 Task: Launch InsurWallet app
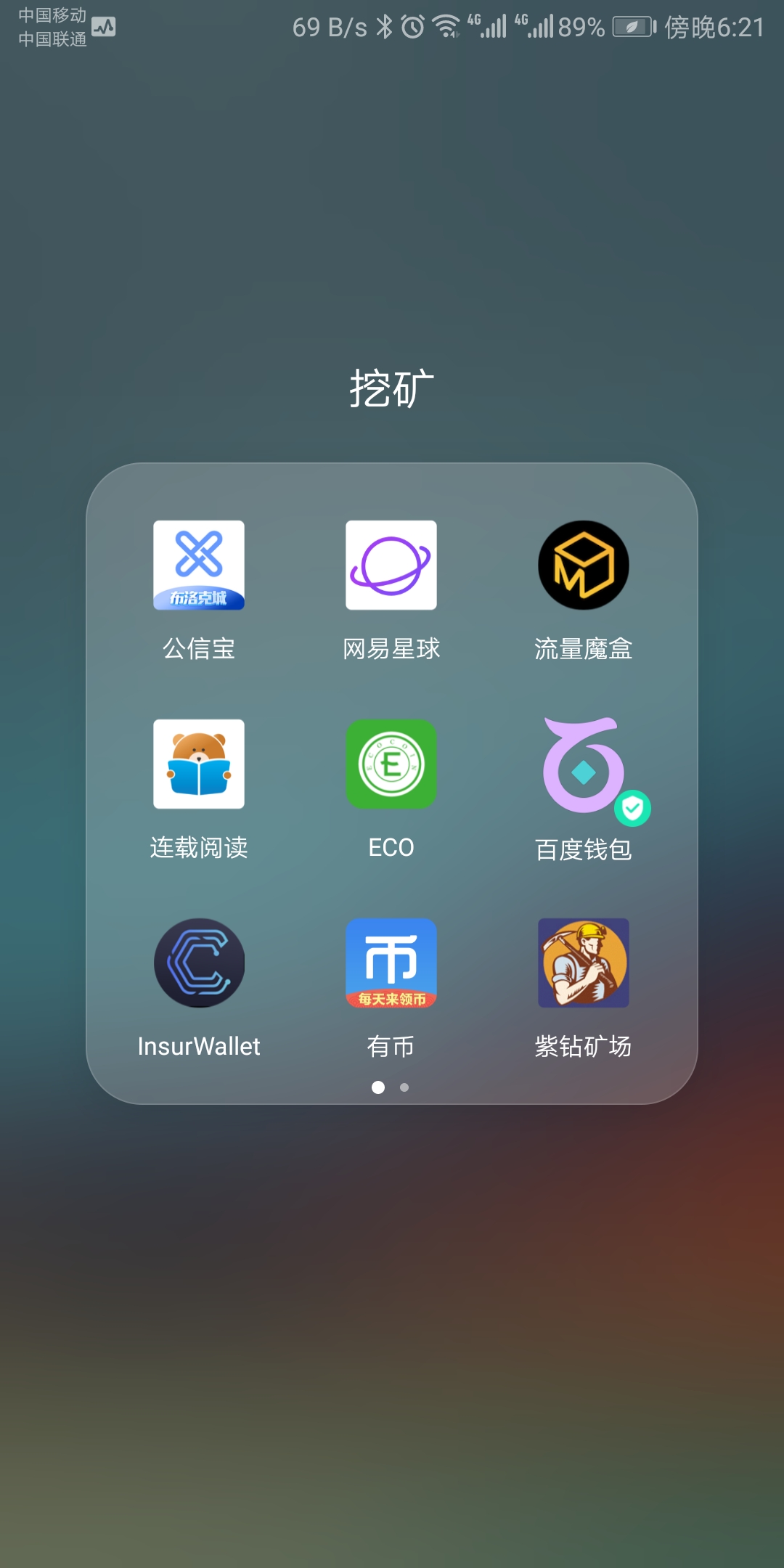point(198,963)
